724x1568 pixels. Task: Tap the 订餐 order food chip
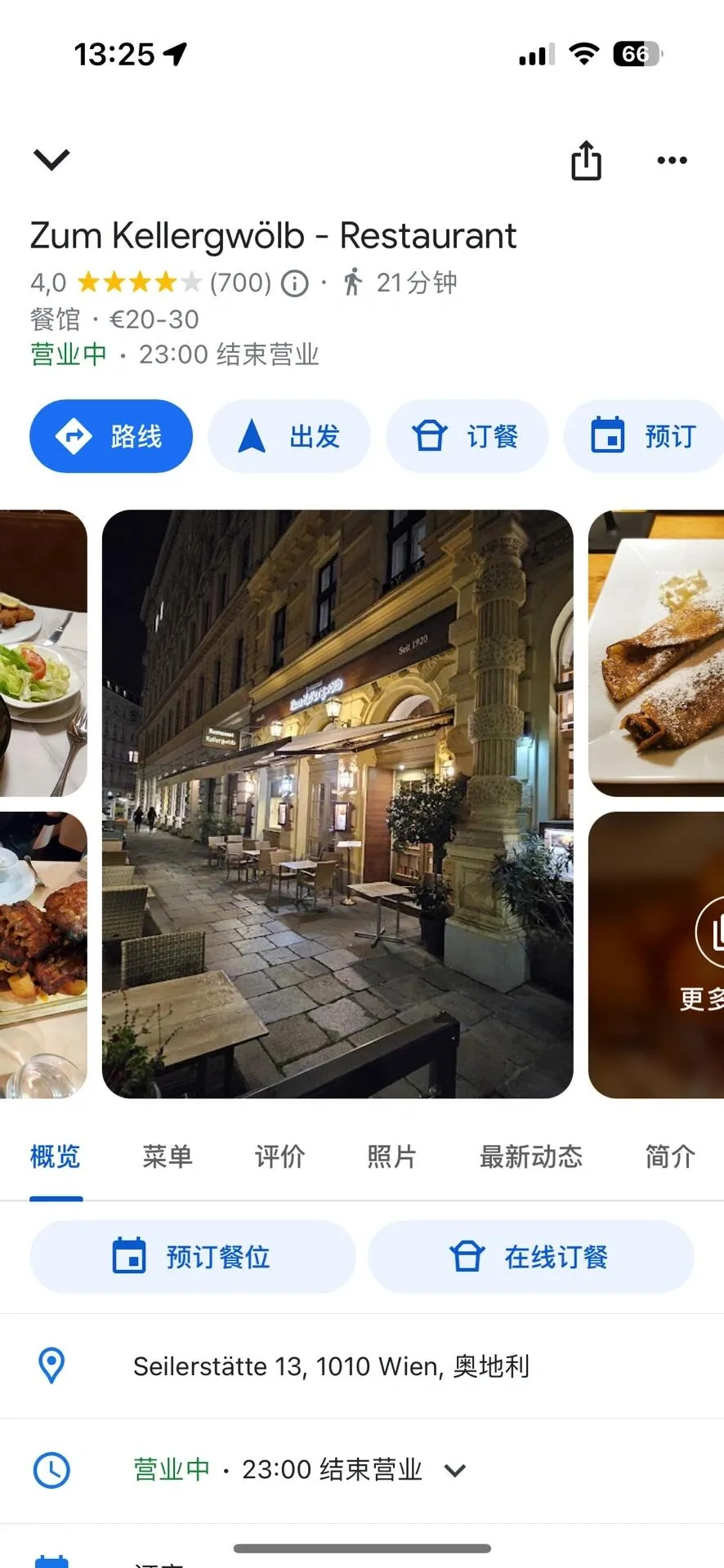click(x=467, y=436)
